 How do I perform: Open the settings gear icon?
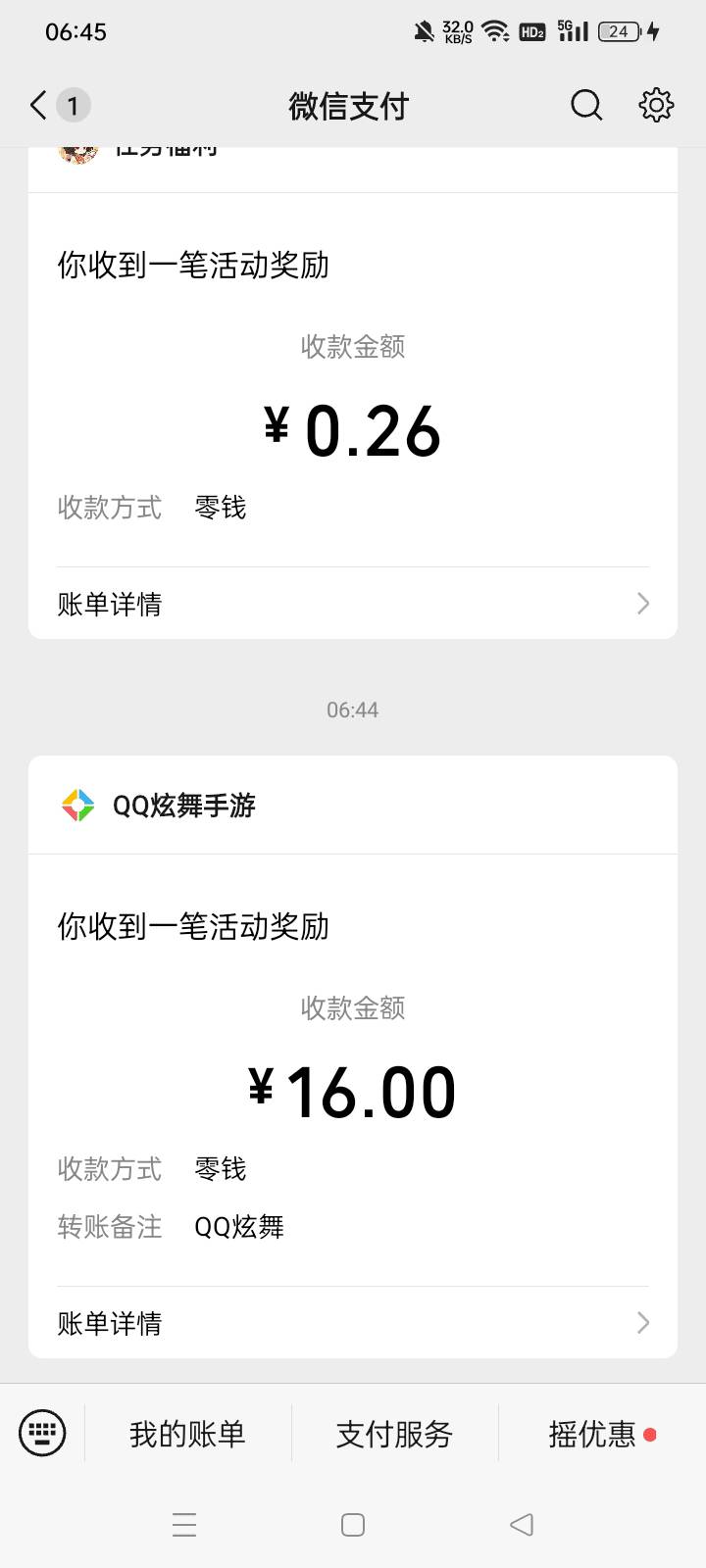656,105
